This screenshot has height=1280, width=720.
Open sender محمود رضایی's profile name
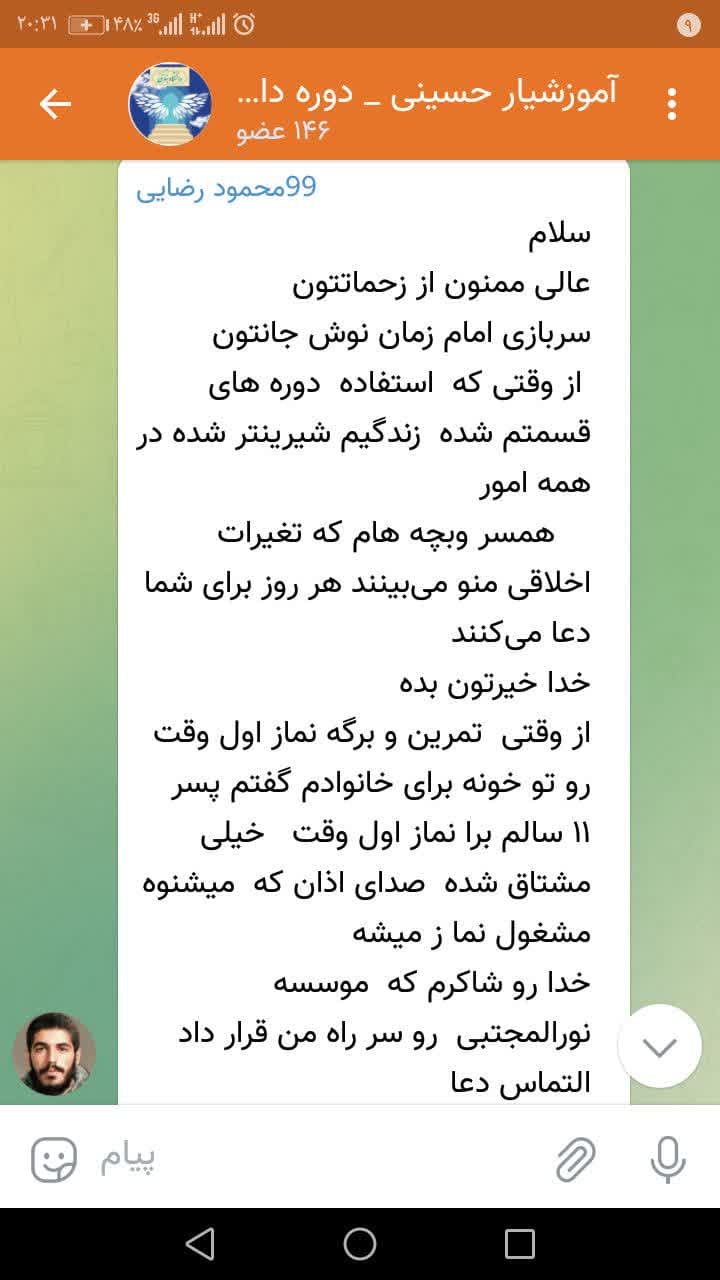tap(226, 188)
